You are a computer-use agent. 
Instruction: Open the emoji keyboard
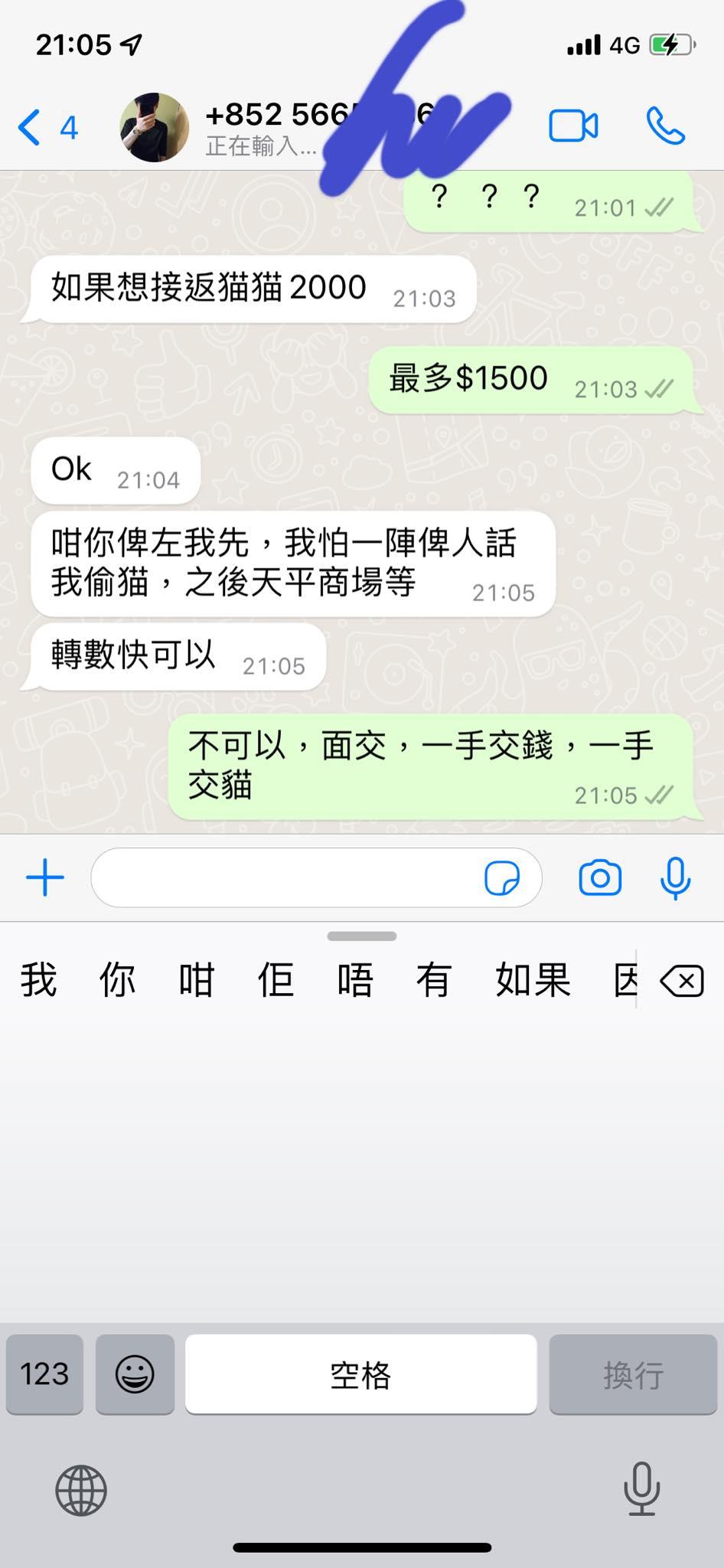[x=135, y=1374]
